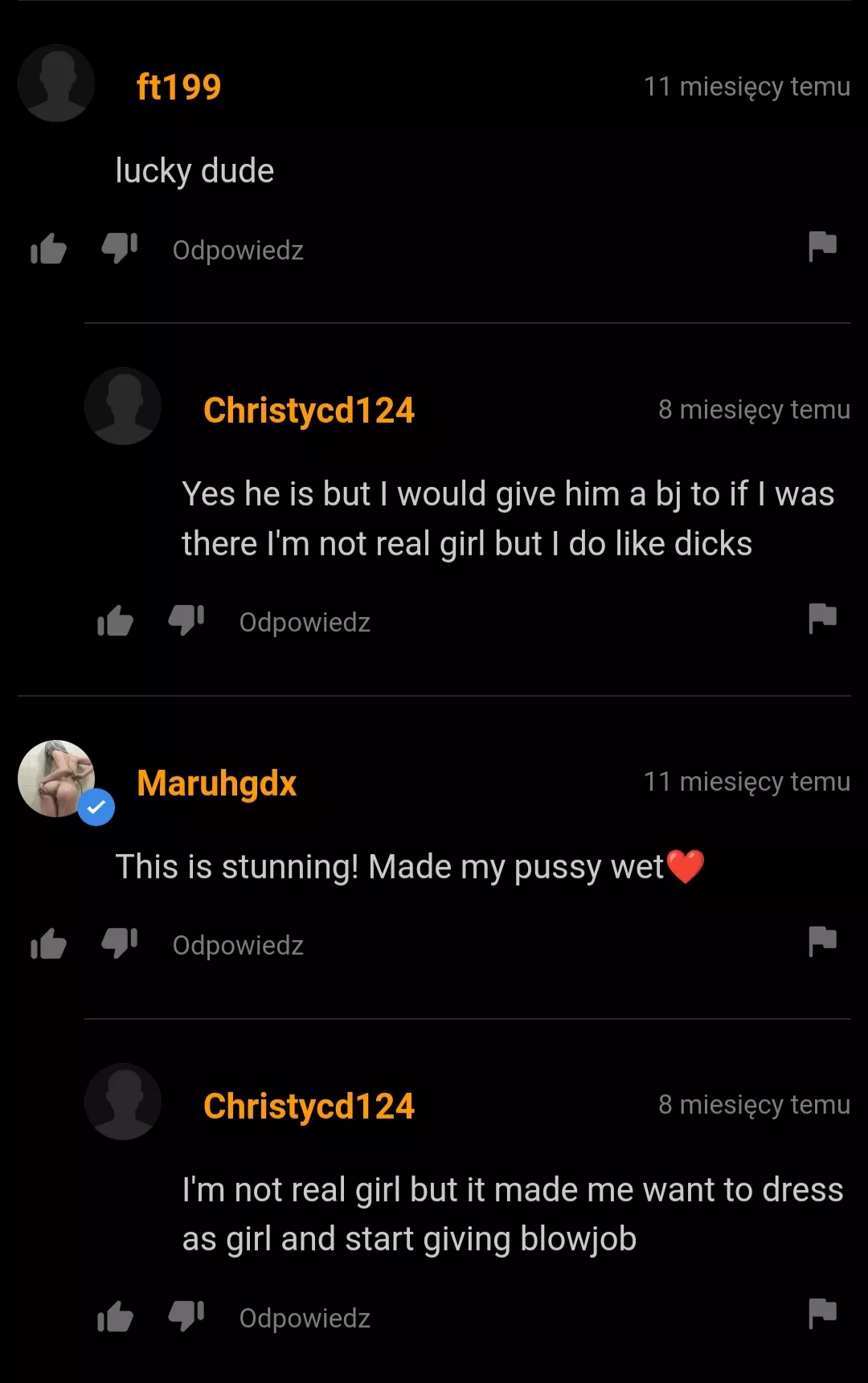Flag Christycd124's first reply
The width and height of the screenshot is (868, 1383).
tap(821, 620)
